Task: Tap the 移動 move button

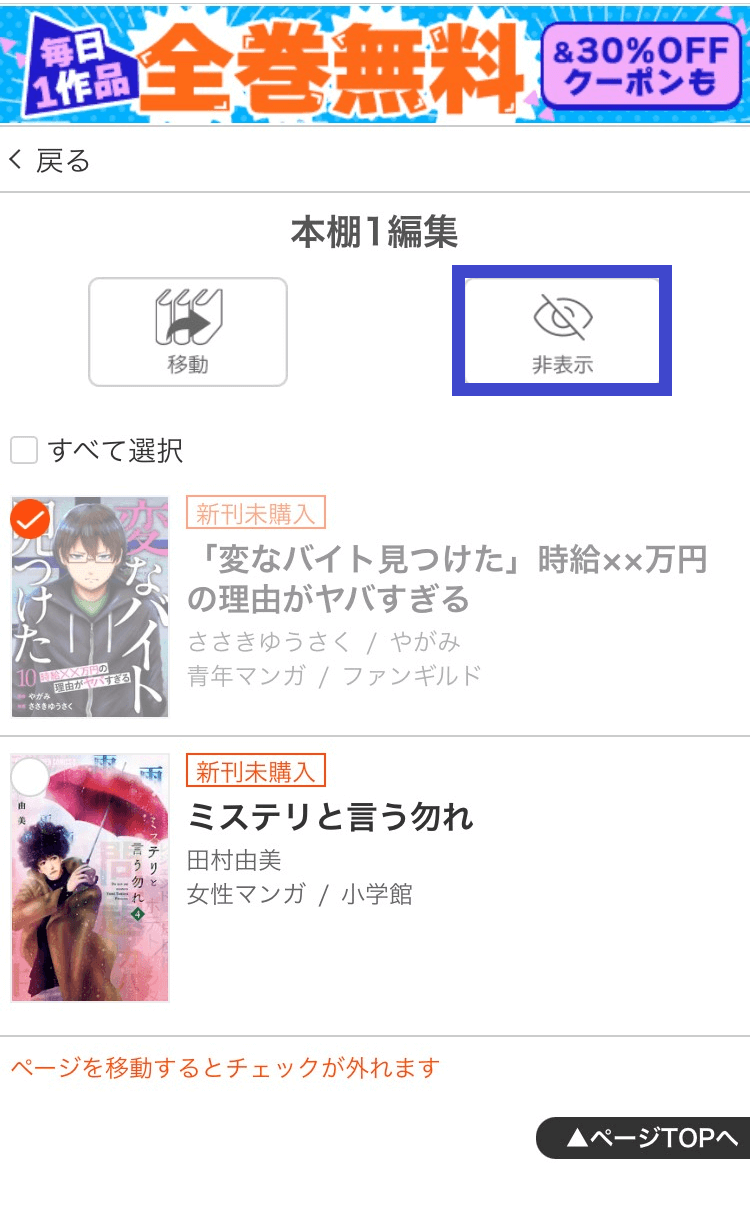Action: click(188, 332)
